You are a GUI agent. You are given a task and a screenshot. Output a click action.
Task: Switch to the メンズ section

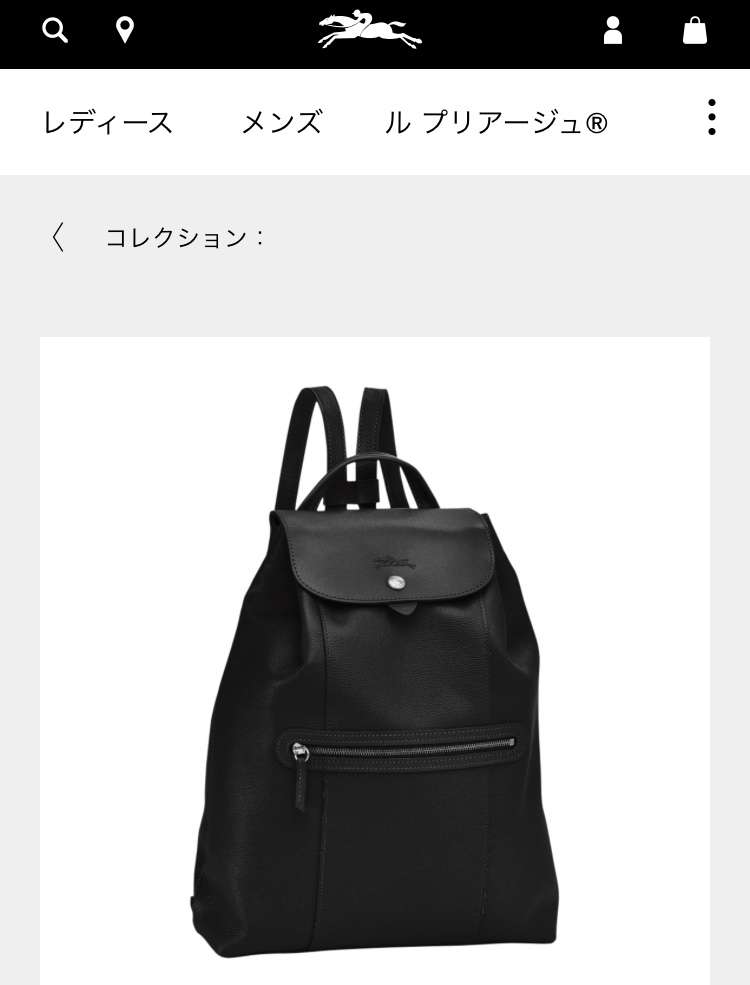tap(281, 122)
